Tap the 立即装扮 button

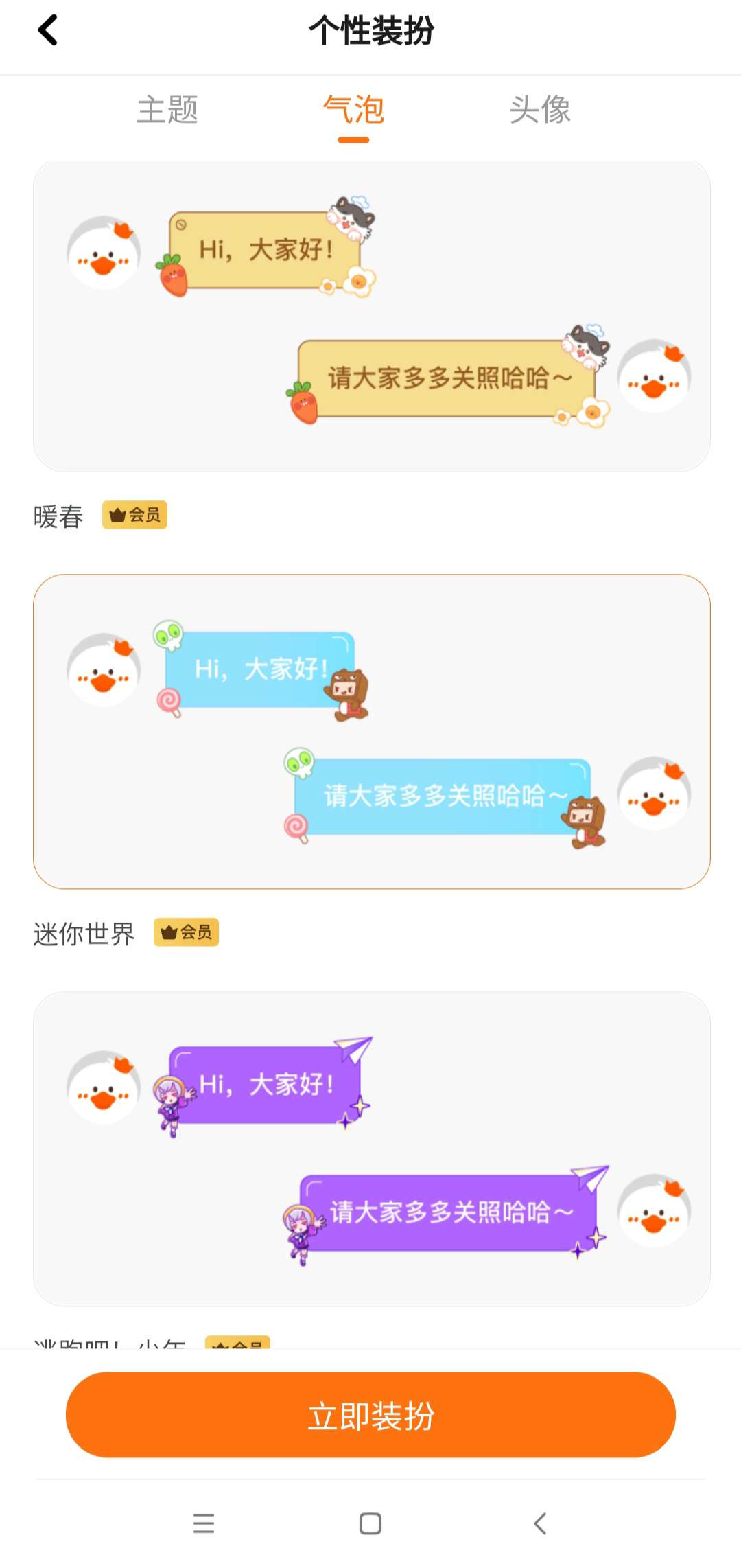(370, 1415)
